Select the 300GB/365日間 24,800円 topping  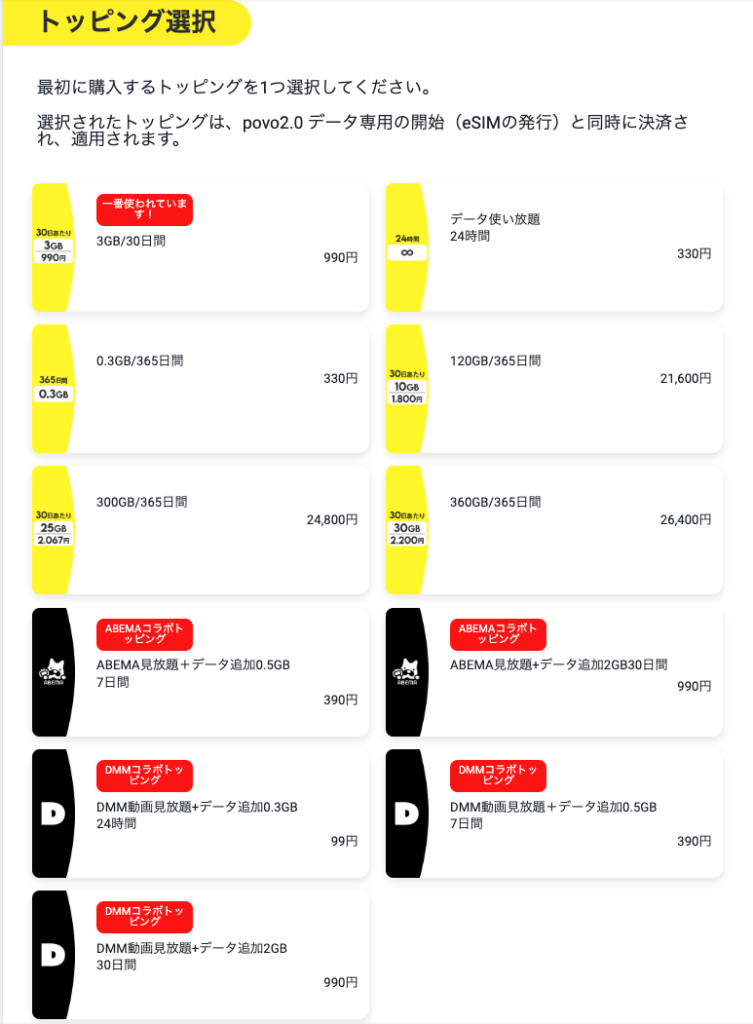click(200, 530)
